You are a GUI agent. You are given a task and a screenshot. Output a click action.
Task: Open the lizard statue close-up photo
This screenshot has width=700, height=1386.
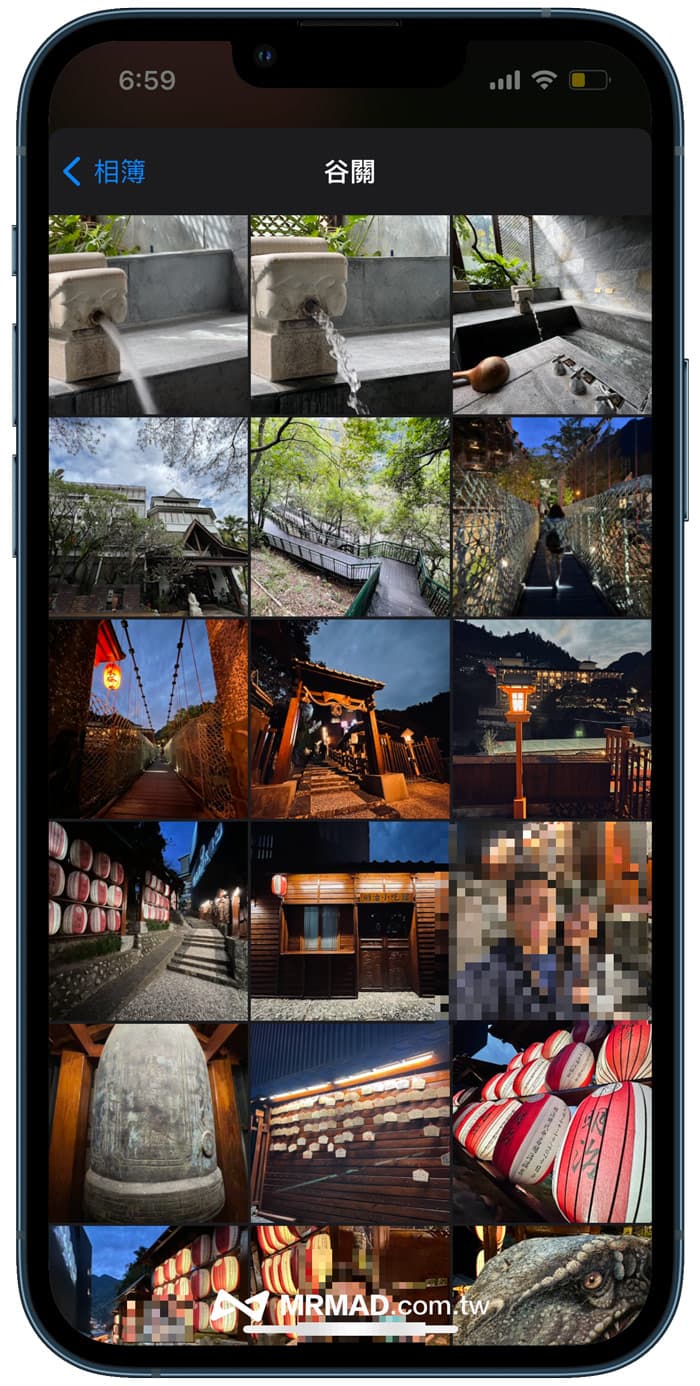click(x=551, y=1285)
